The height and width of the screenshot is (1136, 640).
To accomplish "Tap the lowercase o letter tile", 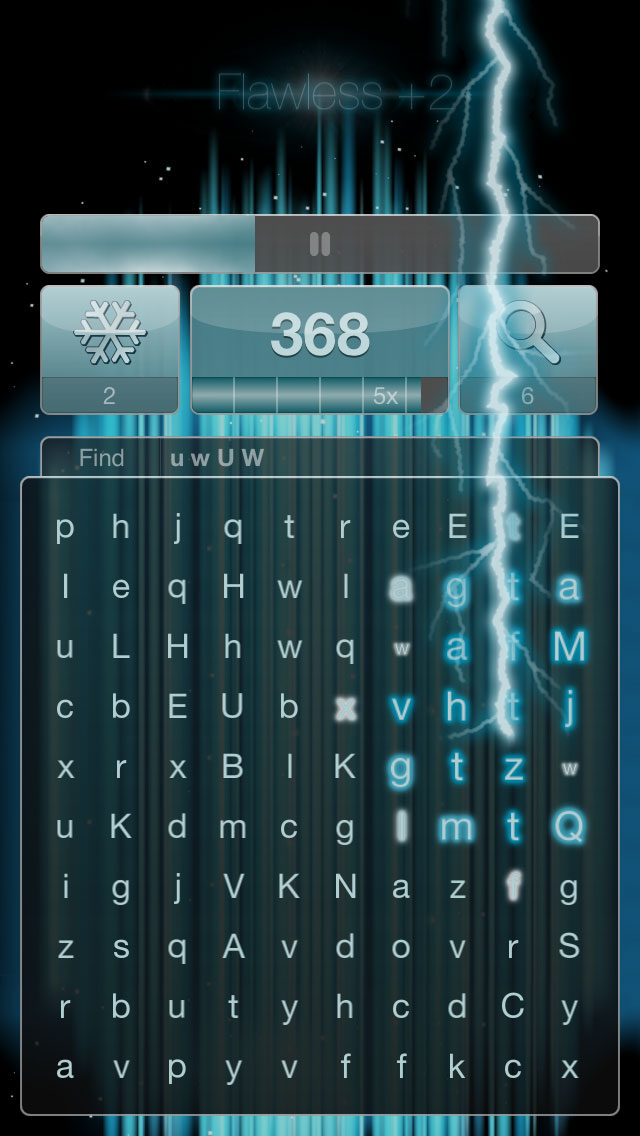I will 401,948.
